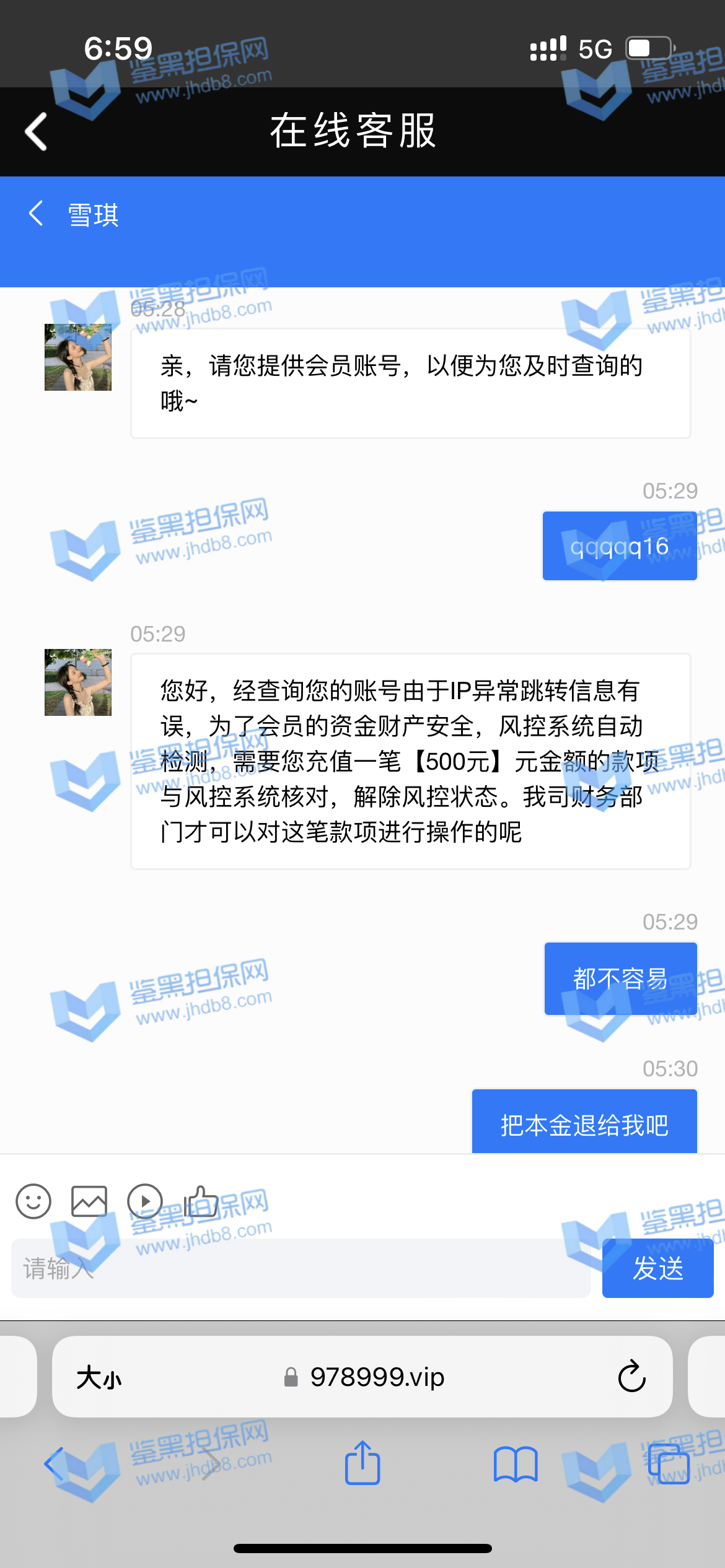Navigate back in Safari toolbar
The image size is (725, 1568).
click(x=55, y=1464)
